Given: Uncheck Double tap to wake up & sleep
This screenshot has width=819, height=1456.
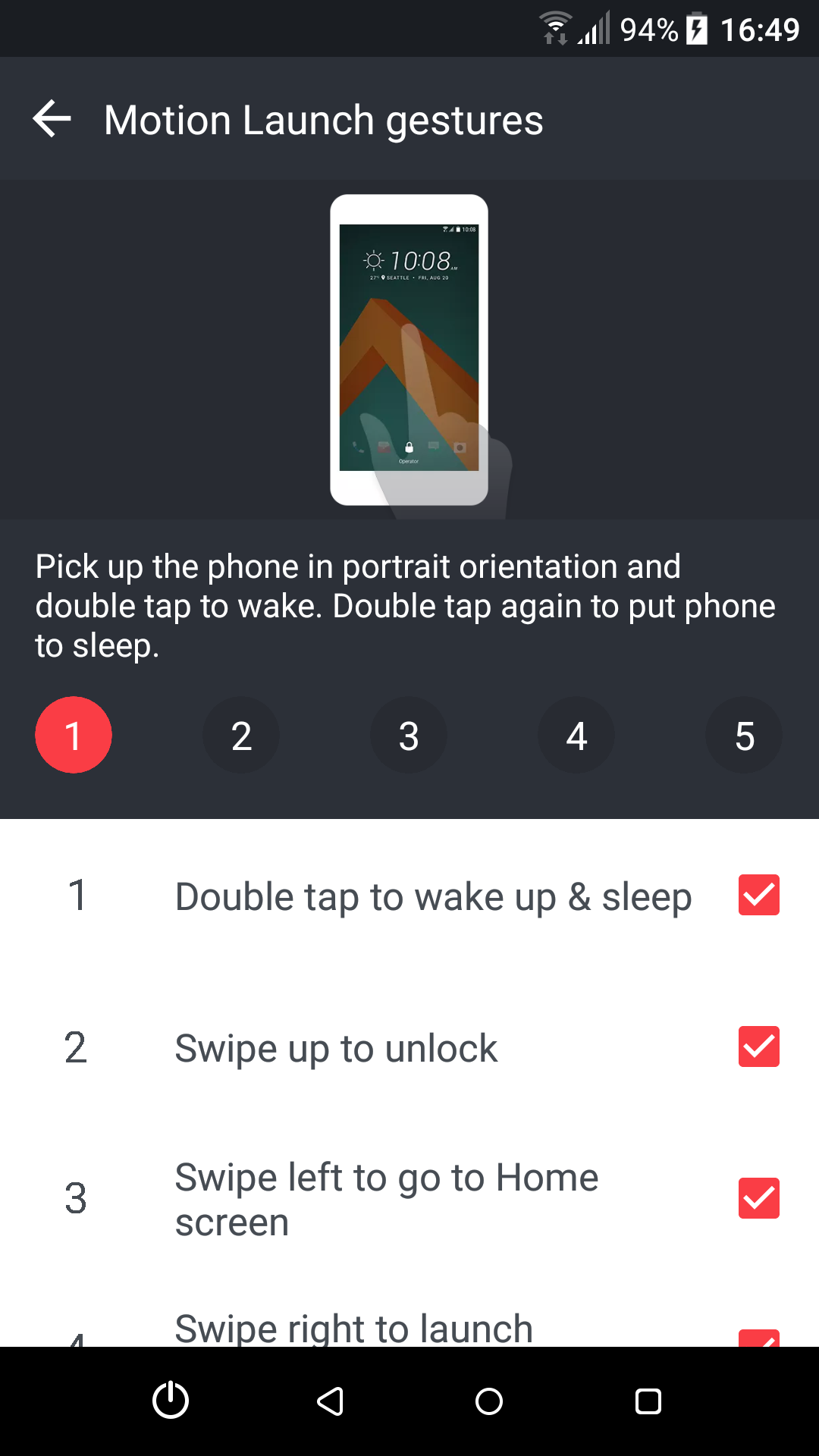Looking at the screenshot, I should click(759, 895).
